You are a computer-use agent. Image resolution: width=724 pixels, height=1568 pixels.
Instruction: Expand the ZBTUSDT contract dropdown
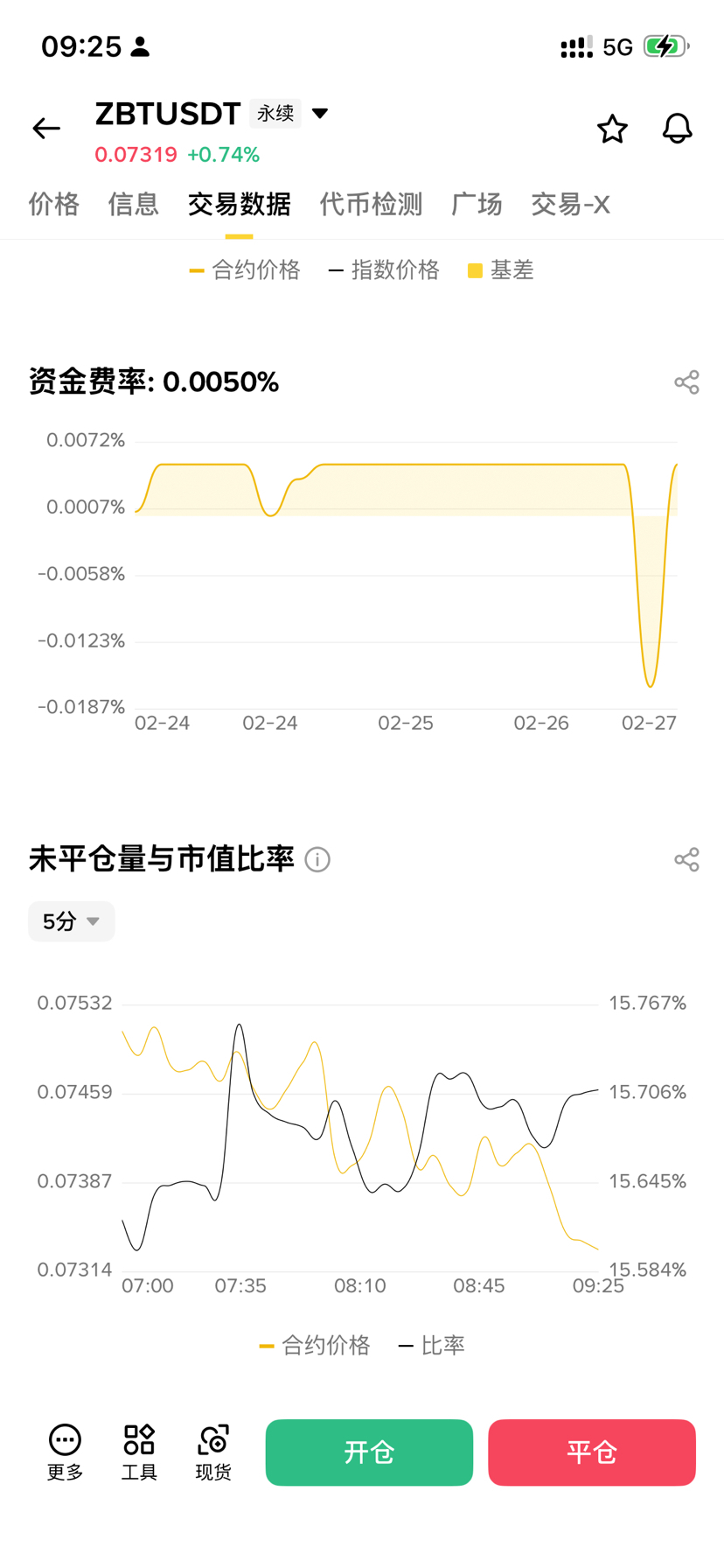(320, 114)
